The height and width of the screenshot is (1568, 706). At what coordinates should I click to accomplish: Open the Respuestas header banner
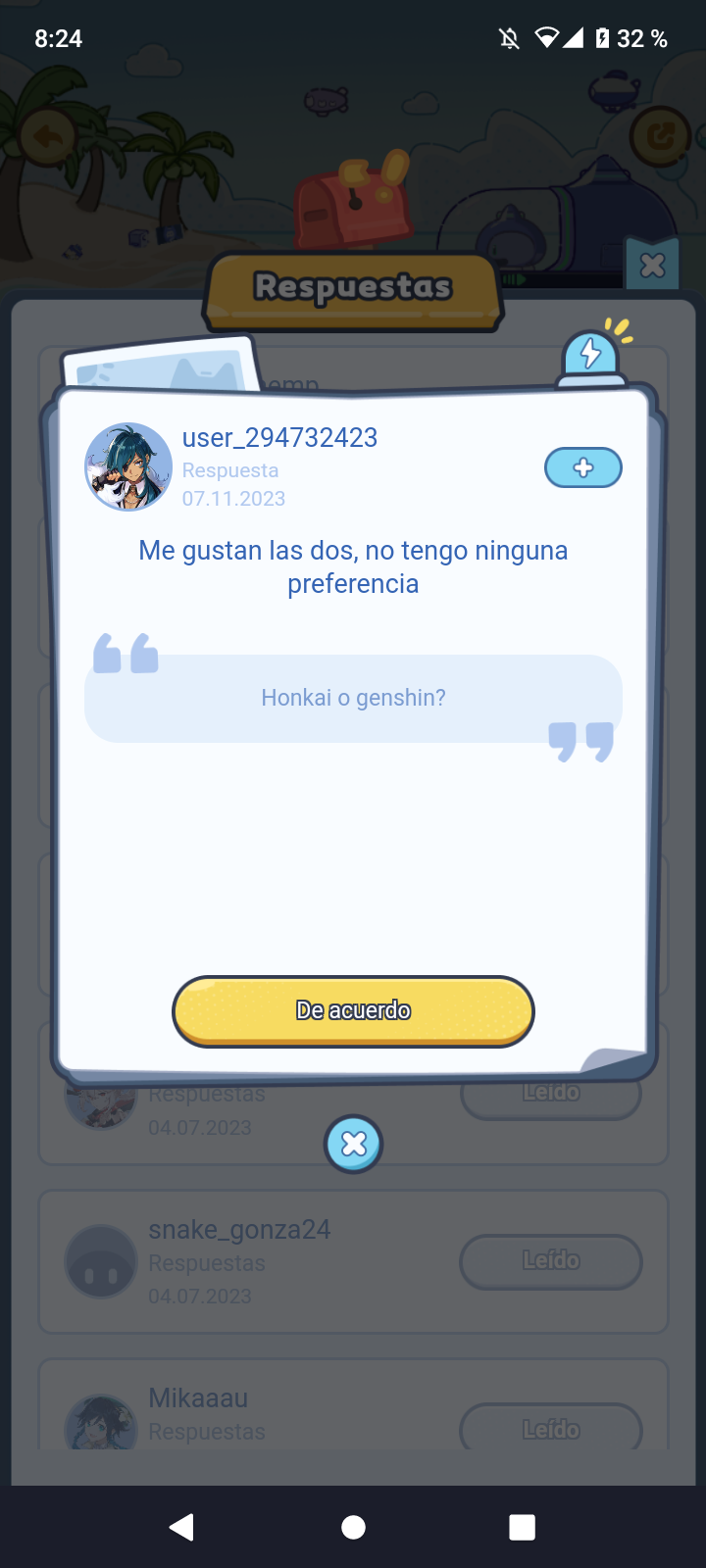click(x=353, y=284)
